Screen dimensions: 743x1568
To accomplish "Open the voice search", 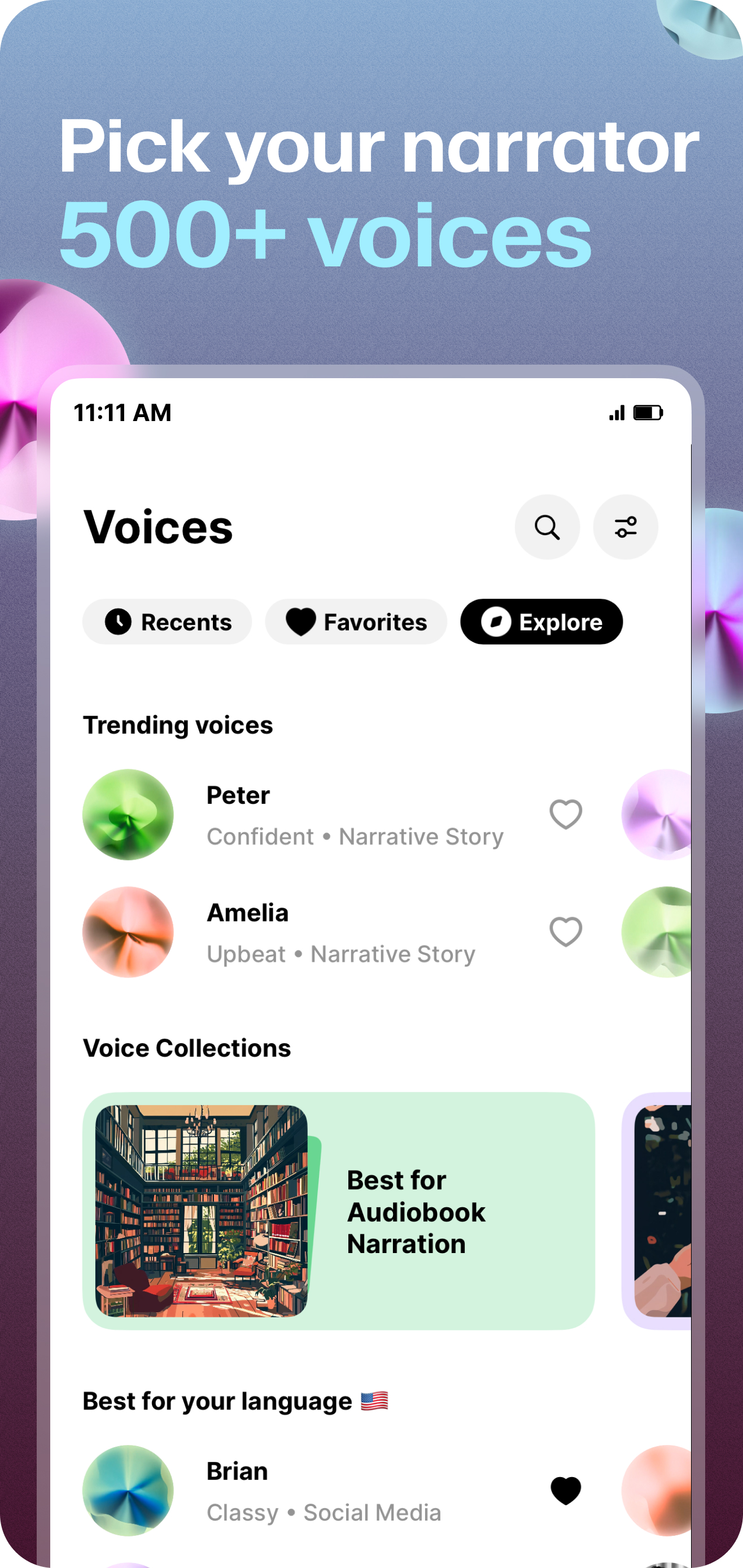I will tap(548, 527).
